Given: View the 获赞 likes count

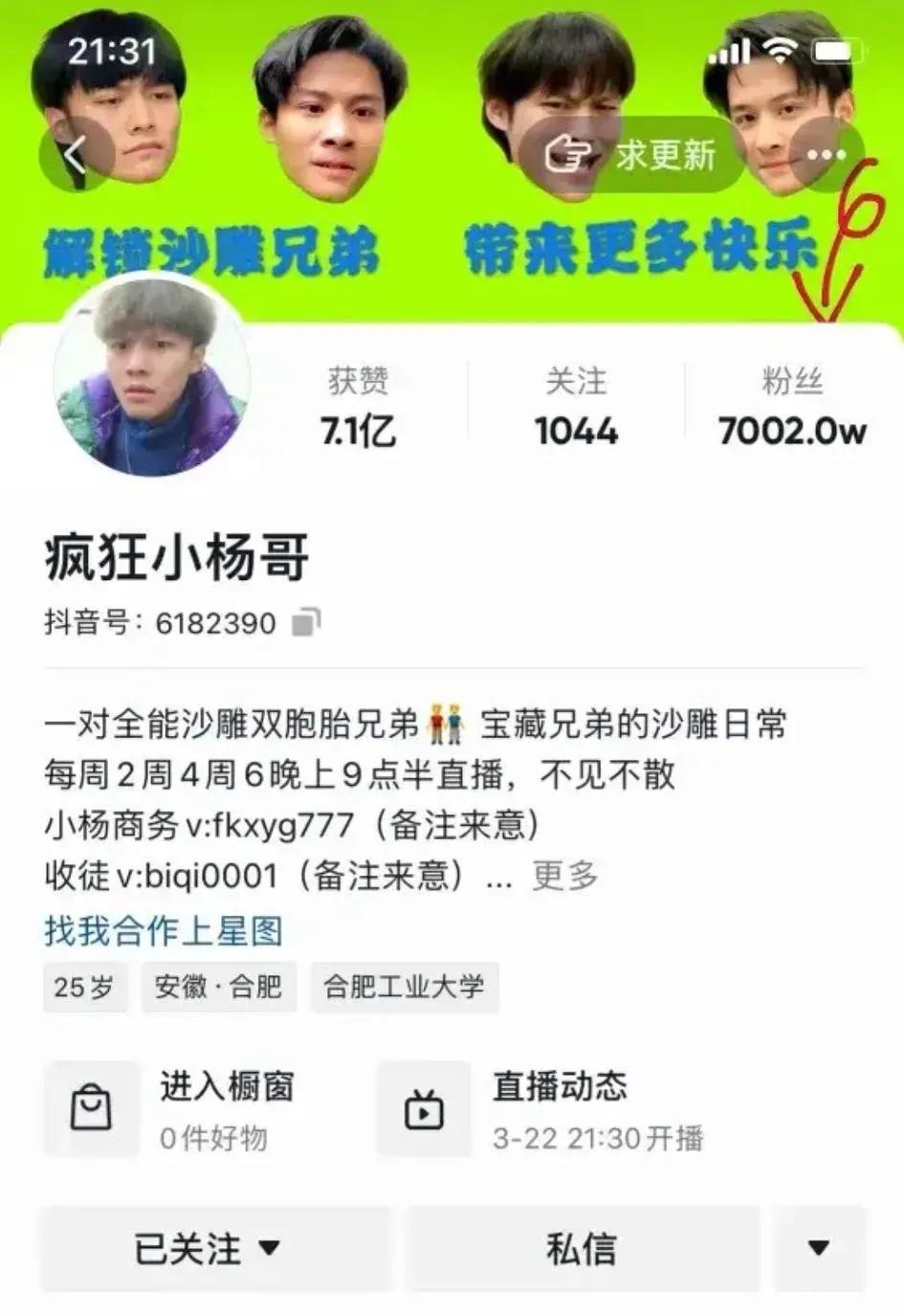Looking at the screenshot, I should click(x=359, y=409).
